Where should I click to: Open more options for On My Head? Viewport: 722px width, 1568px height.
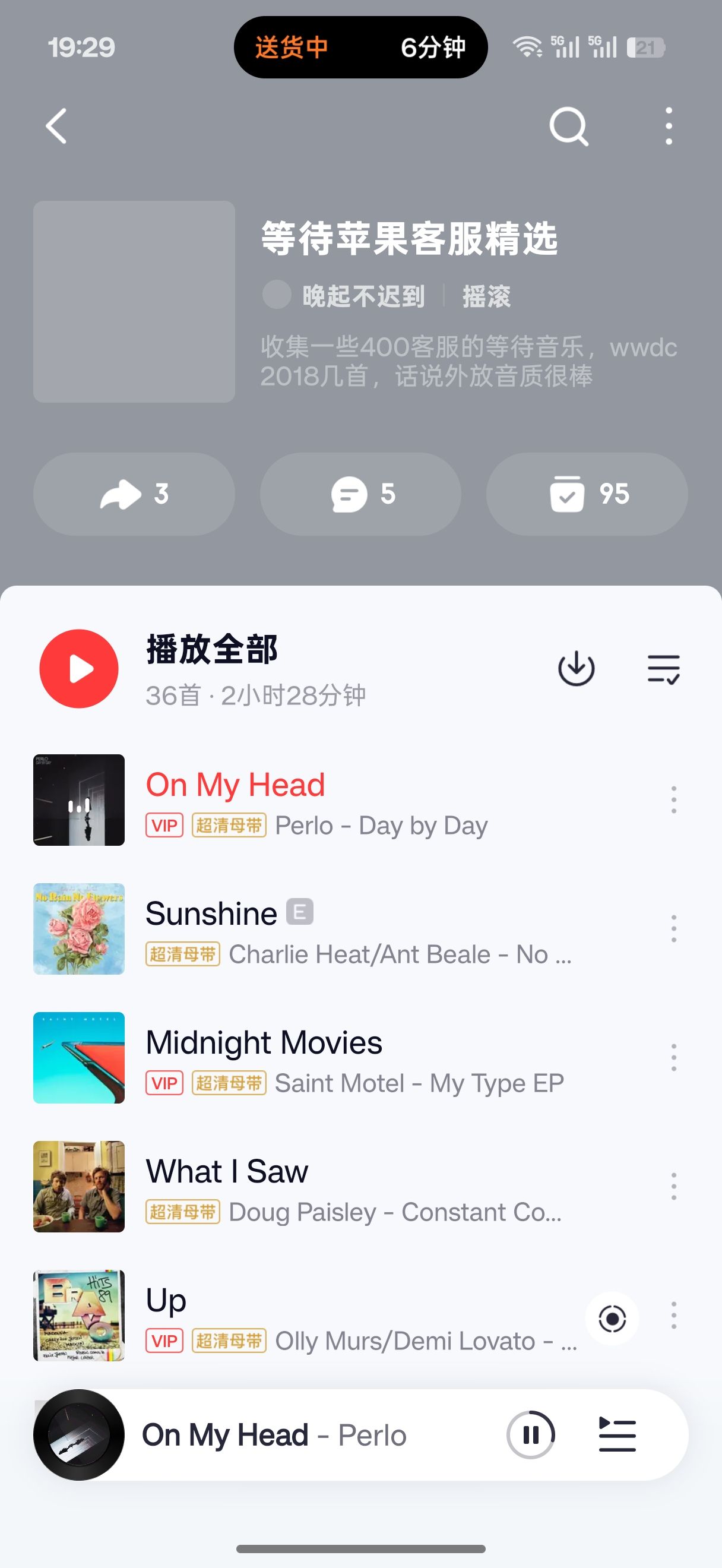(673, 800)
